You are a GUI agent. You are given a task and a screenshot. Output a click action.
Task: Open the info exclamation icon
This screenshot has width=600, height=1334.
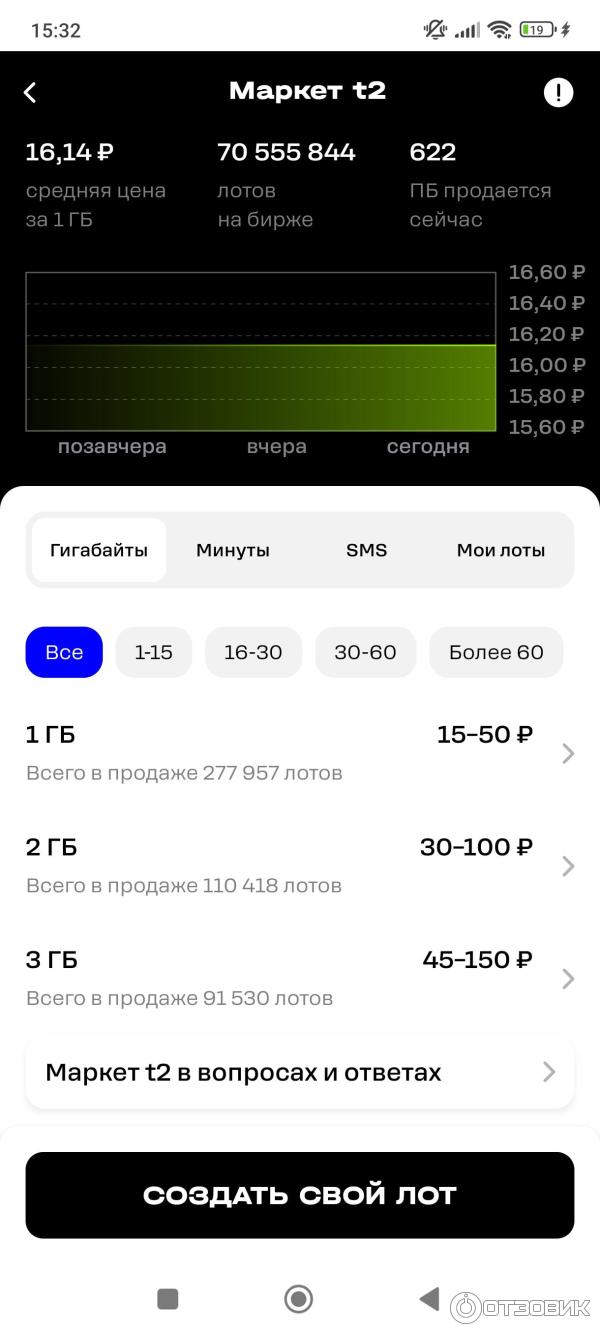pos(558,92)
